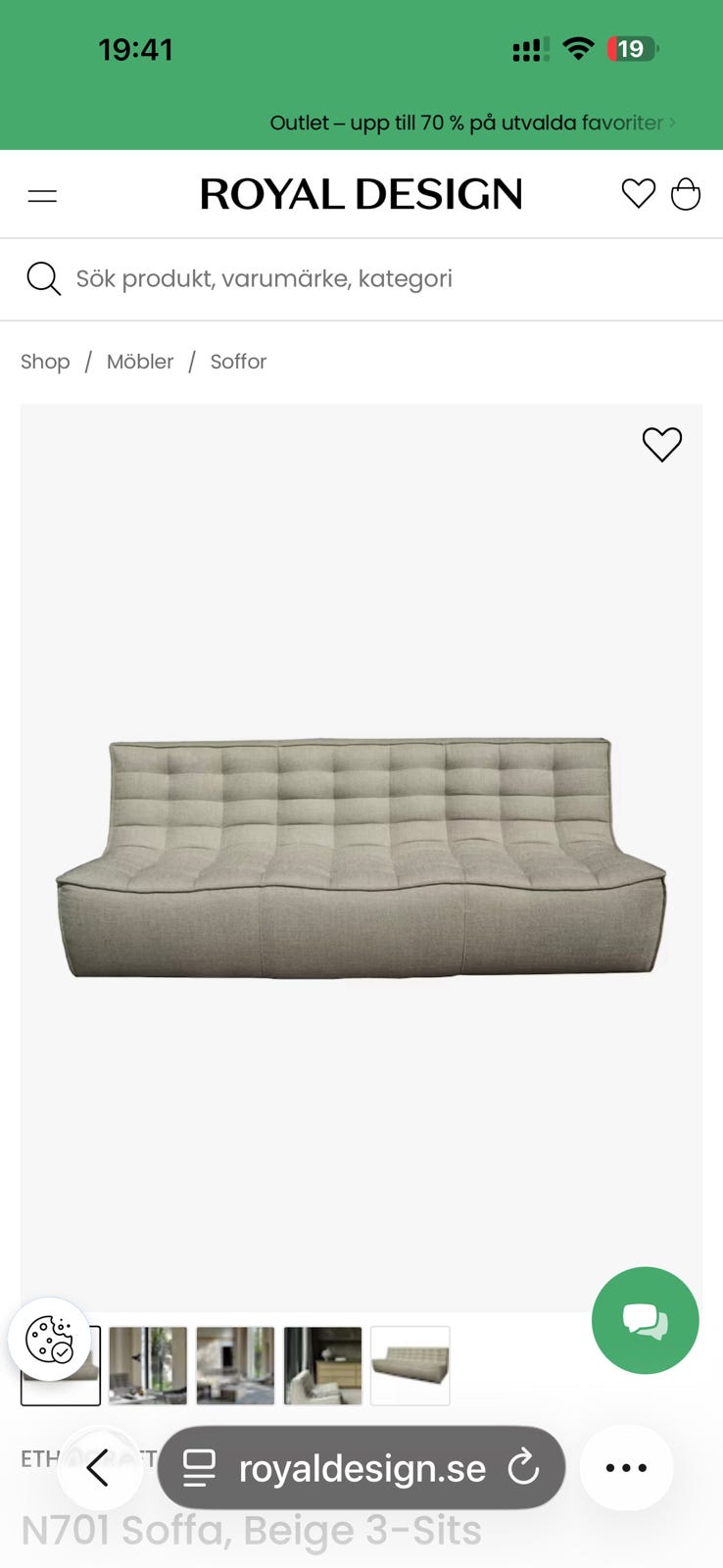Viewport: 723px width, 1568px height.
Task: Show the angled sofa thumbnail on white
Action: tap(410, 1365)
